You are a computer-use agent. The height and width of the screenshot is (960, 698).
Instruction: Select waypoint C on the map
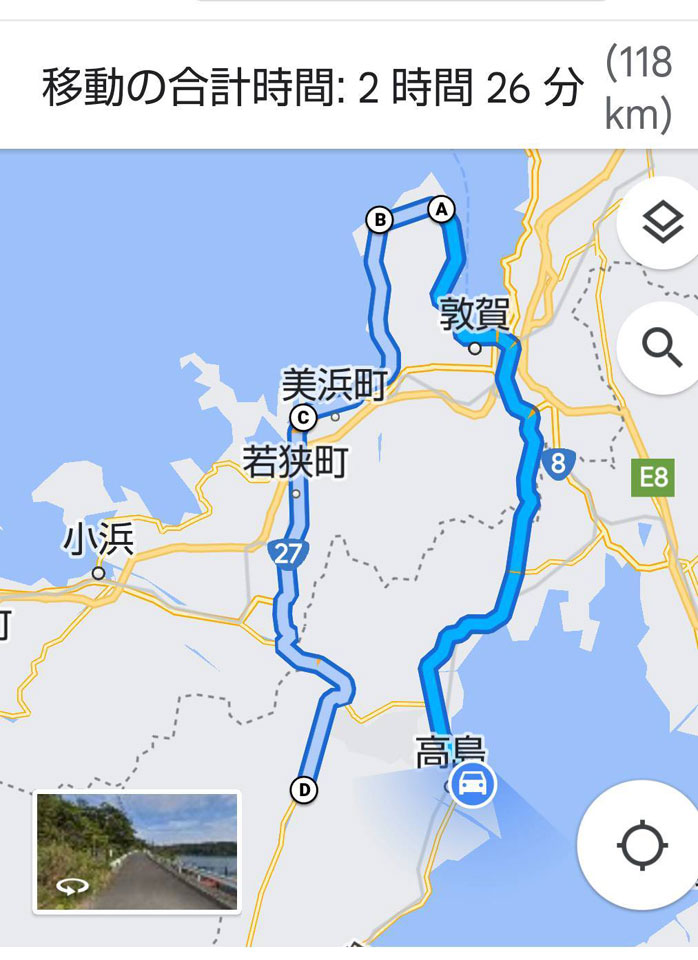coord(303,417)
